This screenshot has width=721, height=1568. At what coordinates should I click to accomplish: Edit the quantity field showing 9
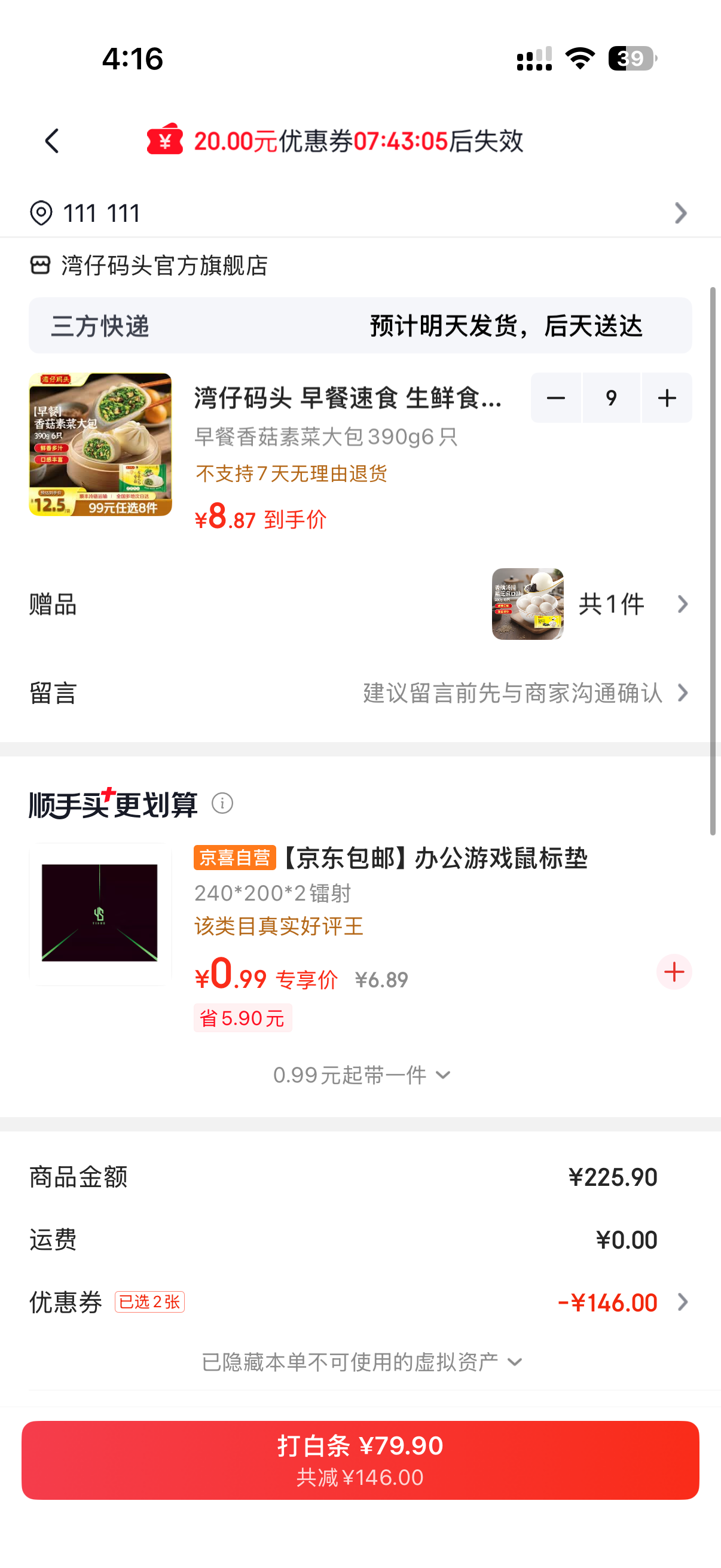pyautogui.click(x=611, y=398)
